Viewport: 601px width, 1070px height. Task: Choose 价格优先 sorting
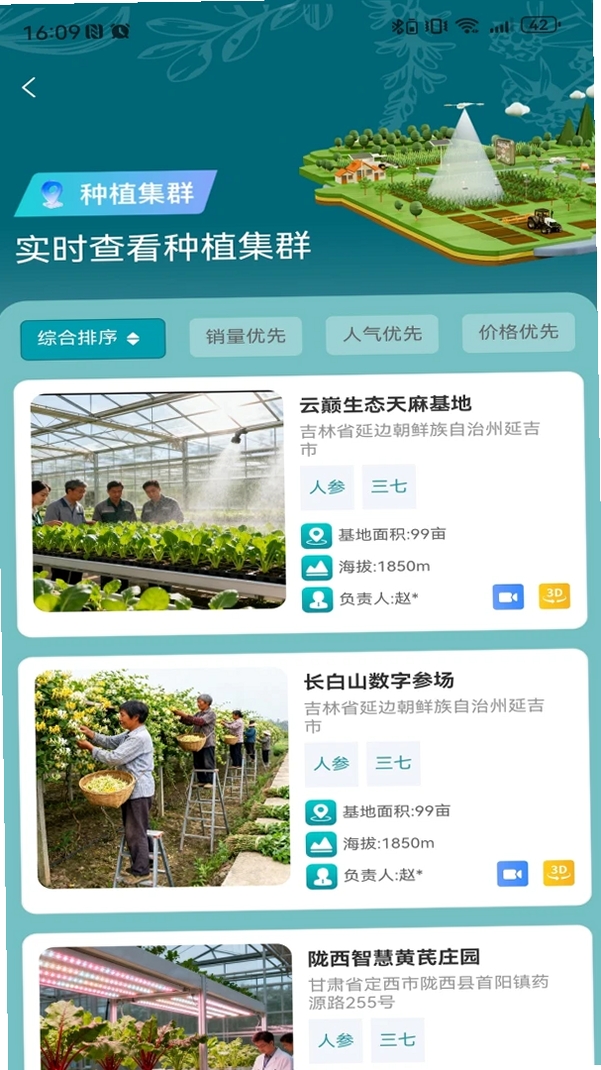tap(518, 332)
